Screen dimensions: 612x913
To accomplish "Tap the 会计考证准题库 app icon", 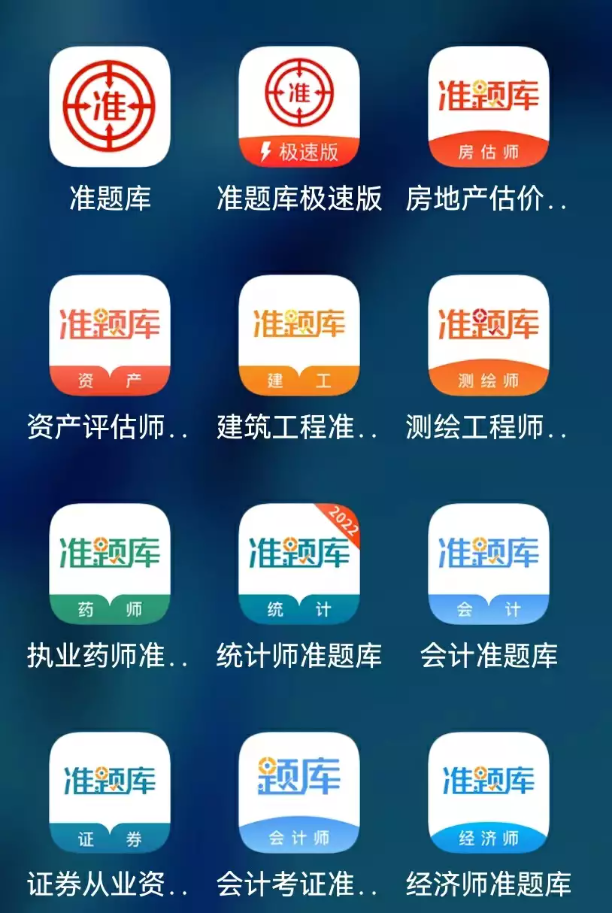I will coord(299,792).
